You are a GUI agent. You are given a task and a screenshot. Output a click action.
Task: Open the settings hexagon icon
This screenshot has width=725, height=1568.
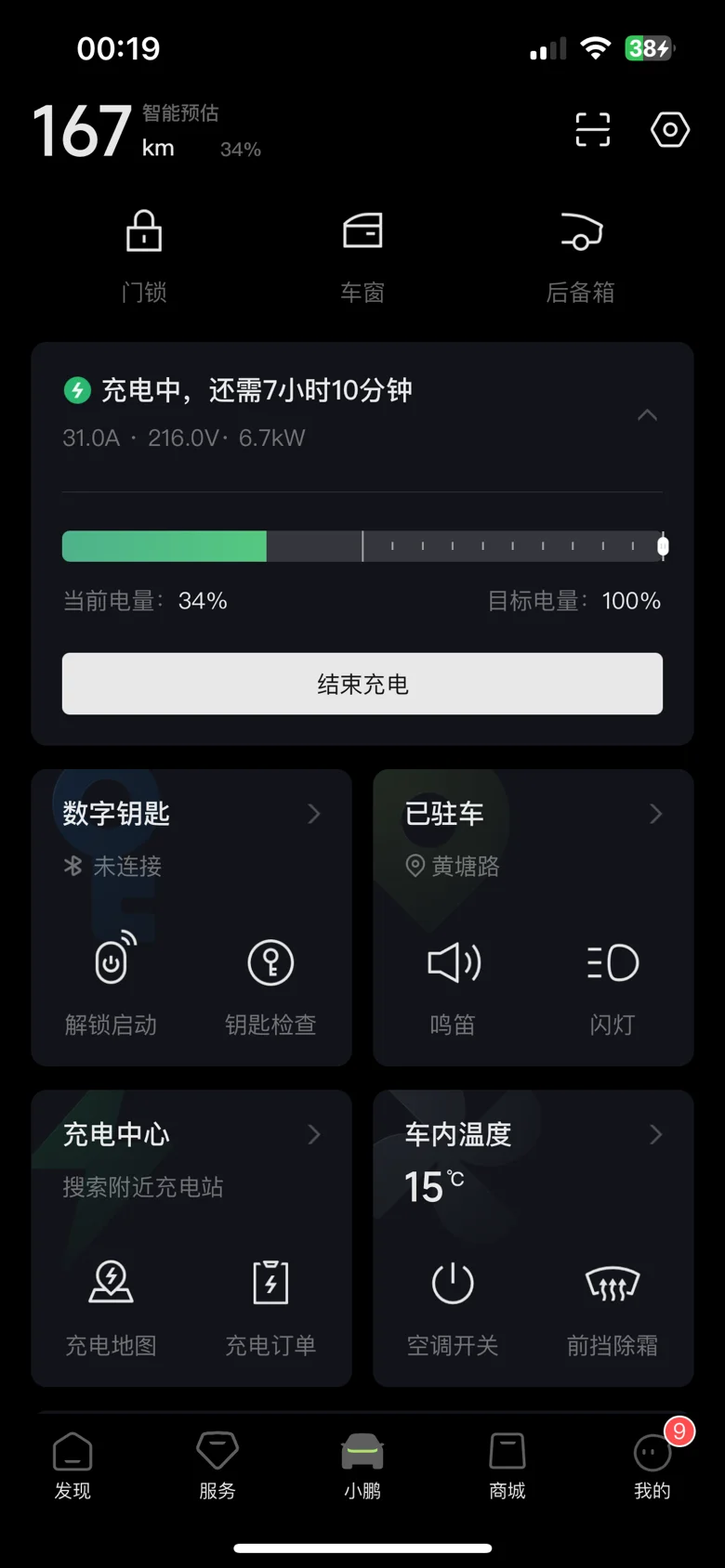pyautogui.click(x=669, y=130)
